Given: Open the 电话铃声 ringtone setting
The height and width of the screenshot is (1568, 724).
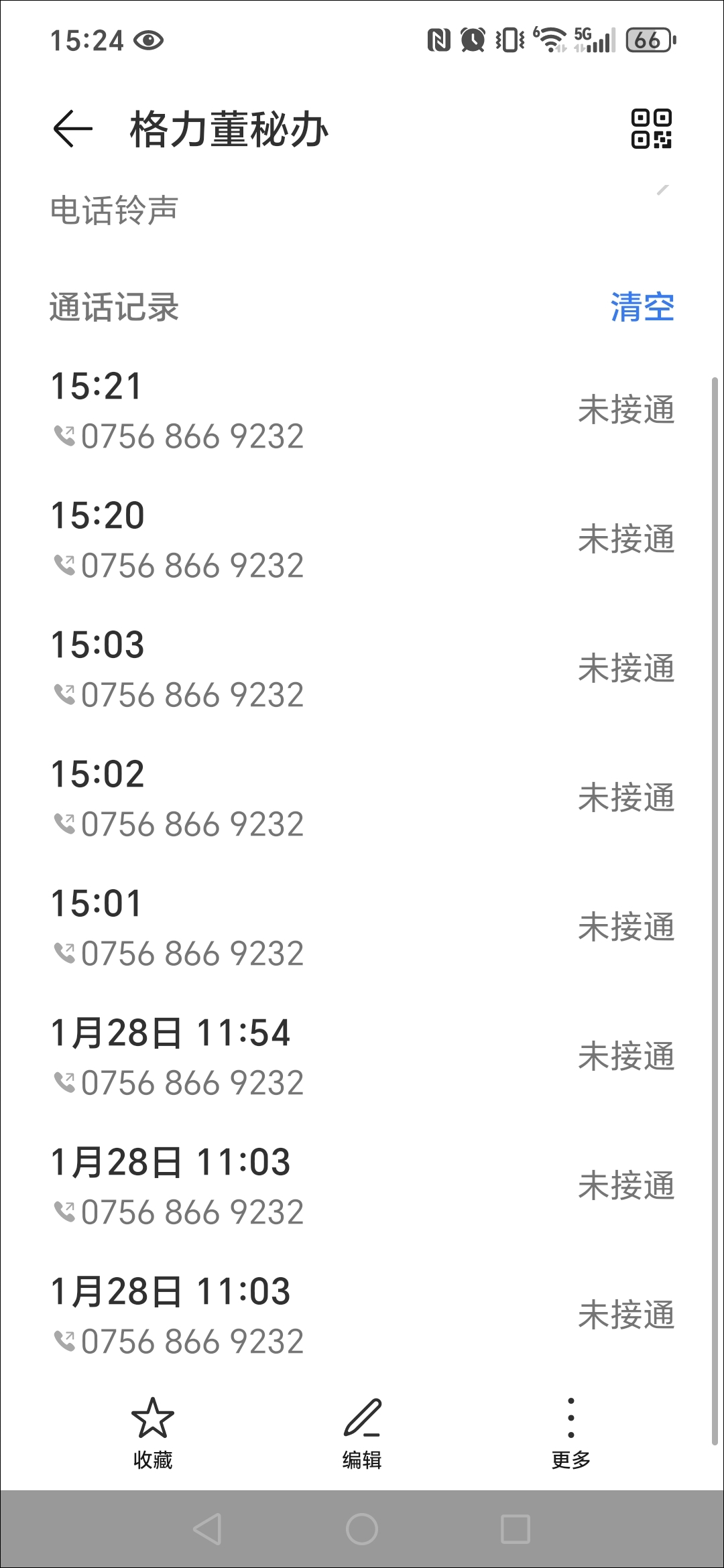Looking at the screenshot, I should point(362,210).
